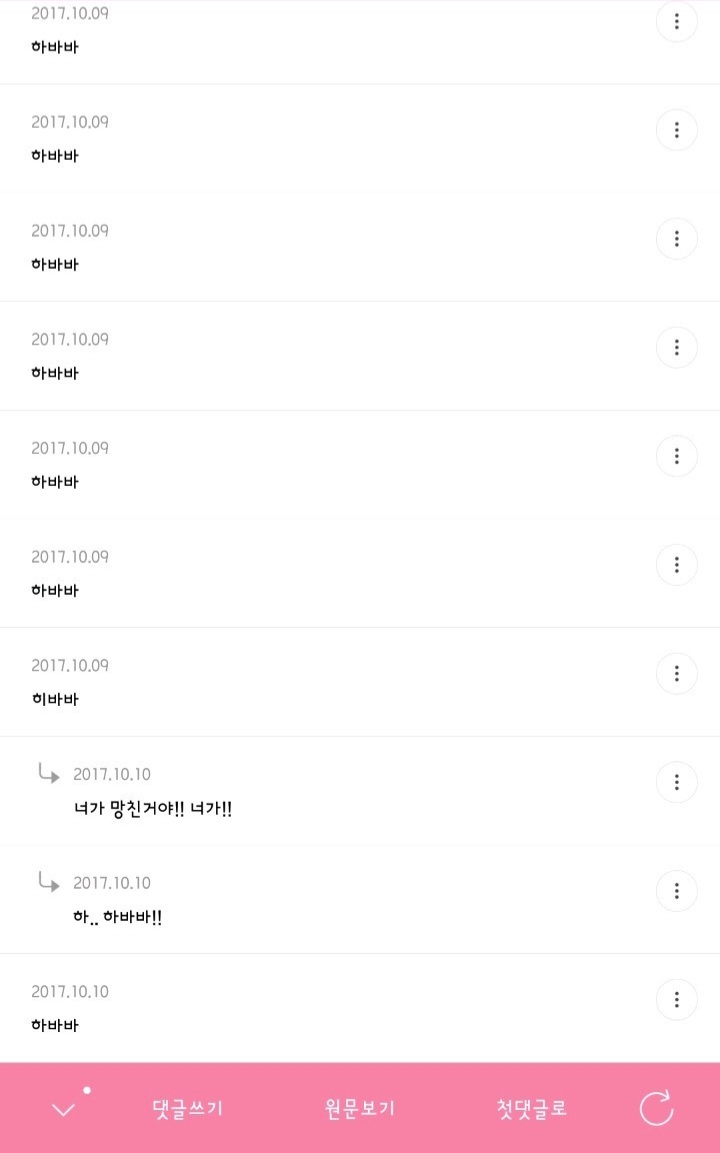This screenshot has height=1153, width=720.
Task: Open options for the "히바바" comment
Action: 677,673
